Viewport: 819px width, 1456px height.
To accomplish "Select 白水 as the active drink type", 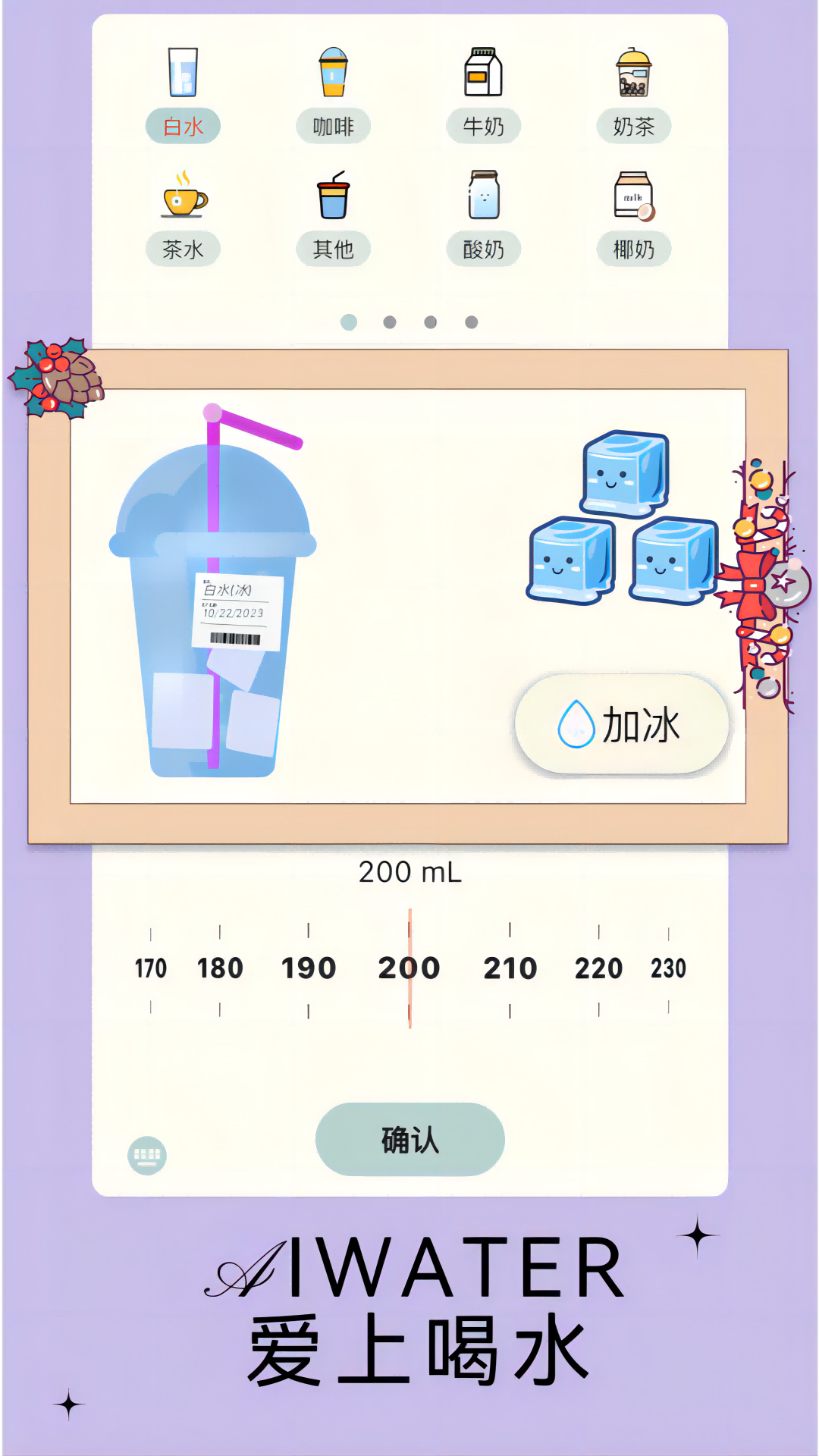I will [x=182, y=126].
